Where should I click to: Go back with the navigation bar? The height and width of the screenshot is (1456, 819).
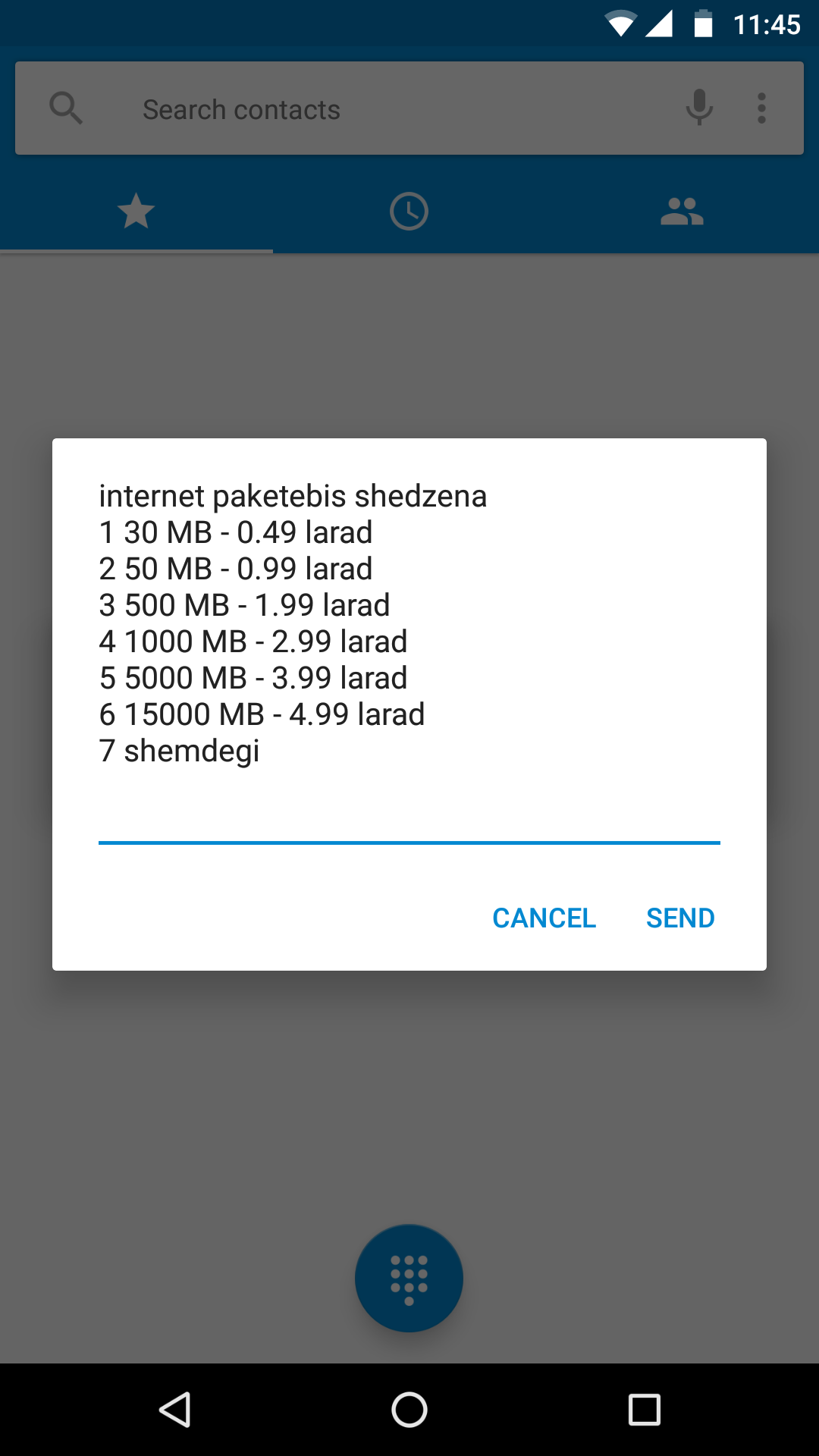175,1410
